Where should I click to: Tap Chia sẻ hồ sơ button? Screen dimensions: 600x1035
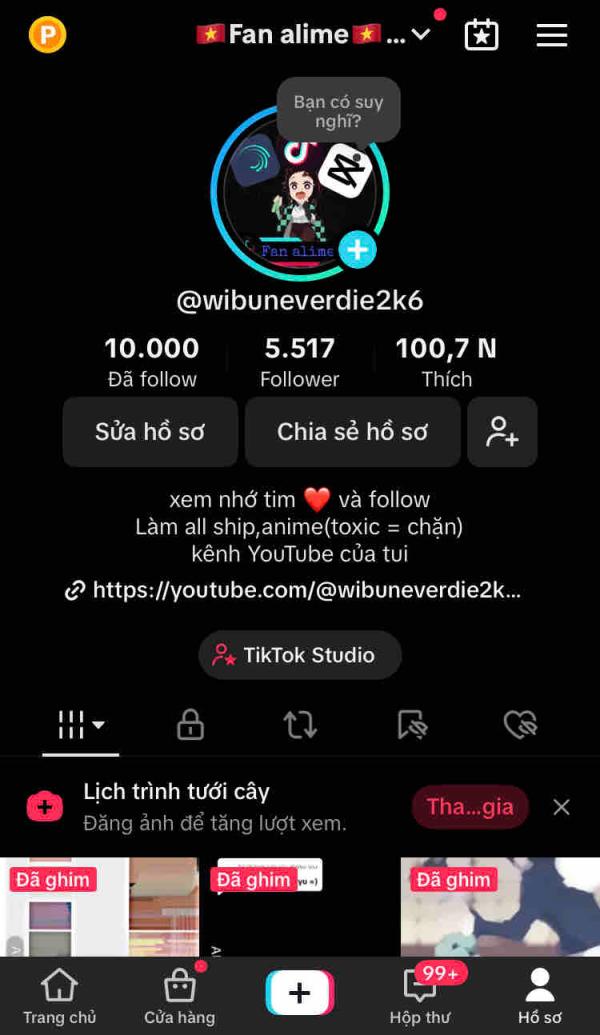pos(352,432)
